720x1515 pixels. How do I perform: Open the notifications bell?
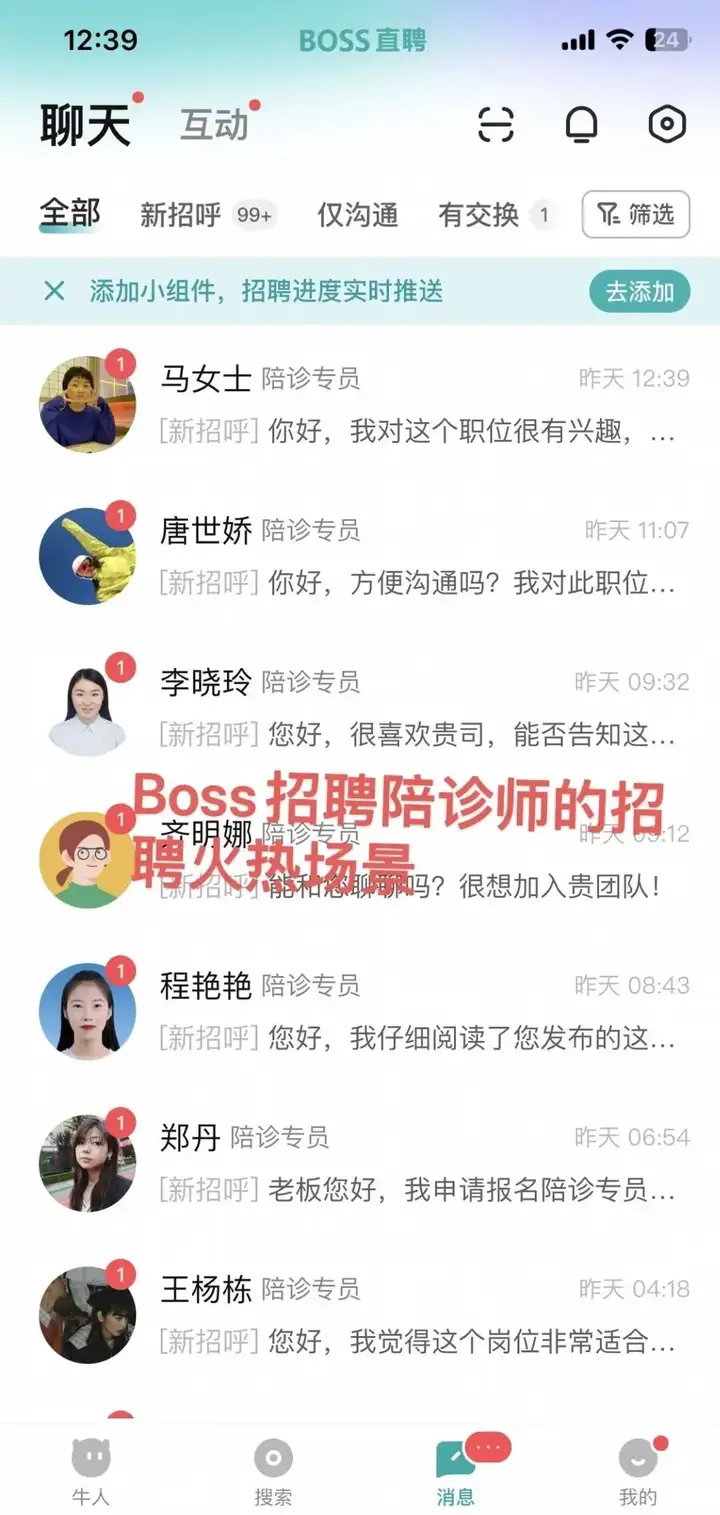pos(581,124)
